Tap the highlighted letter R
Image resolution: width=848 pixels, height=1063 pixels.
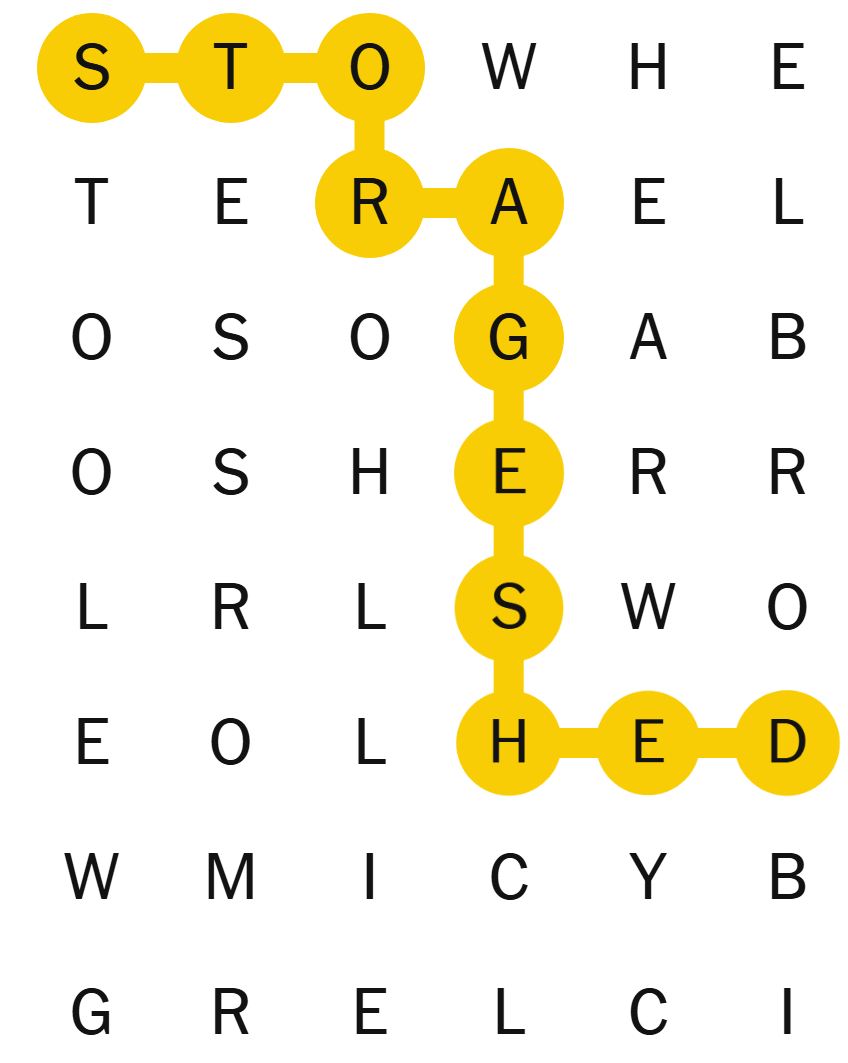(x=369, y=204)
